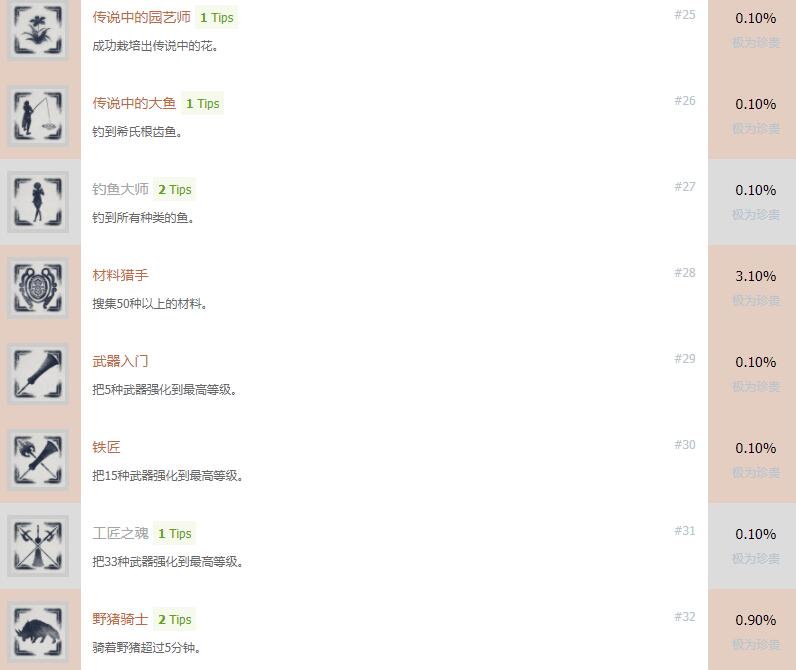View 2 Tips for 钓鱼大师
796x670 pixels.
174,190
